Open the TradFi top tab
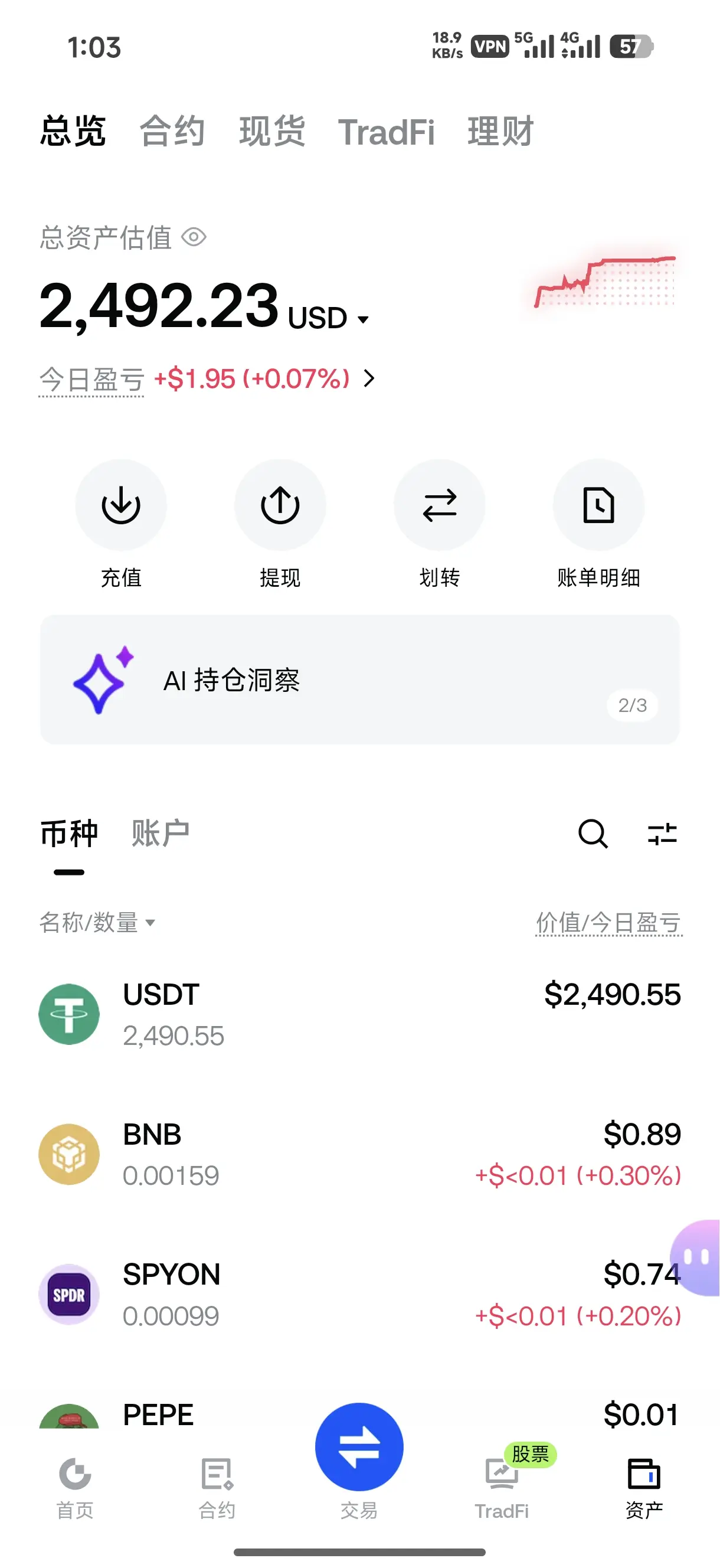This screenshot has height=1568, width=720. click(387, 132)
